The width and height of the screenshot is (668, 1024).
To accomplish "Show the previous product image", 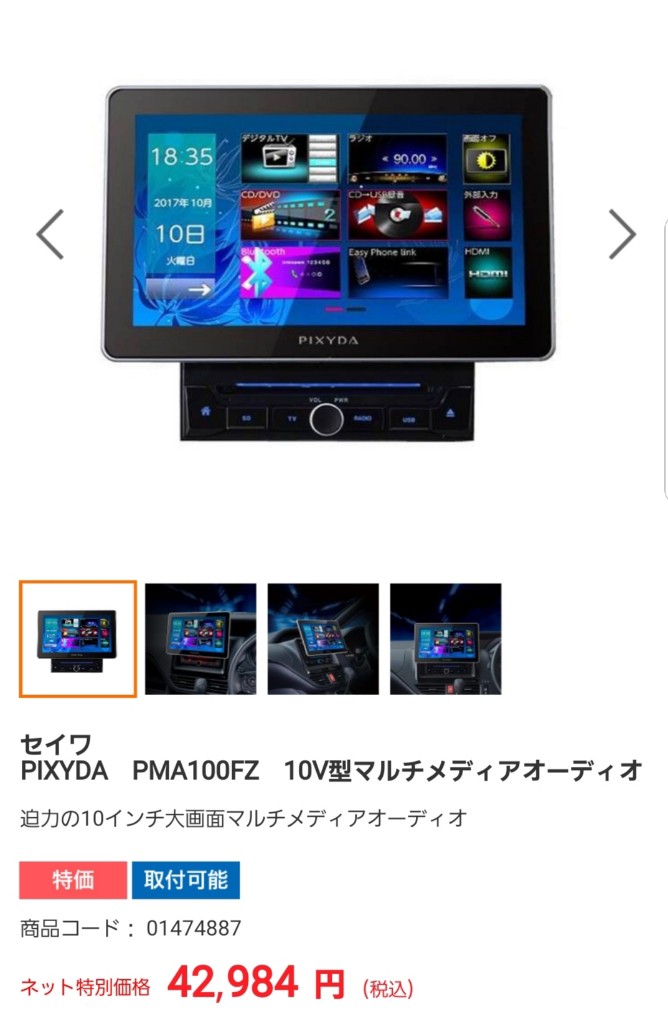I will point(50,235).
